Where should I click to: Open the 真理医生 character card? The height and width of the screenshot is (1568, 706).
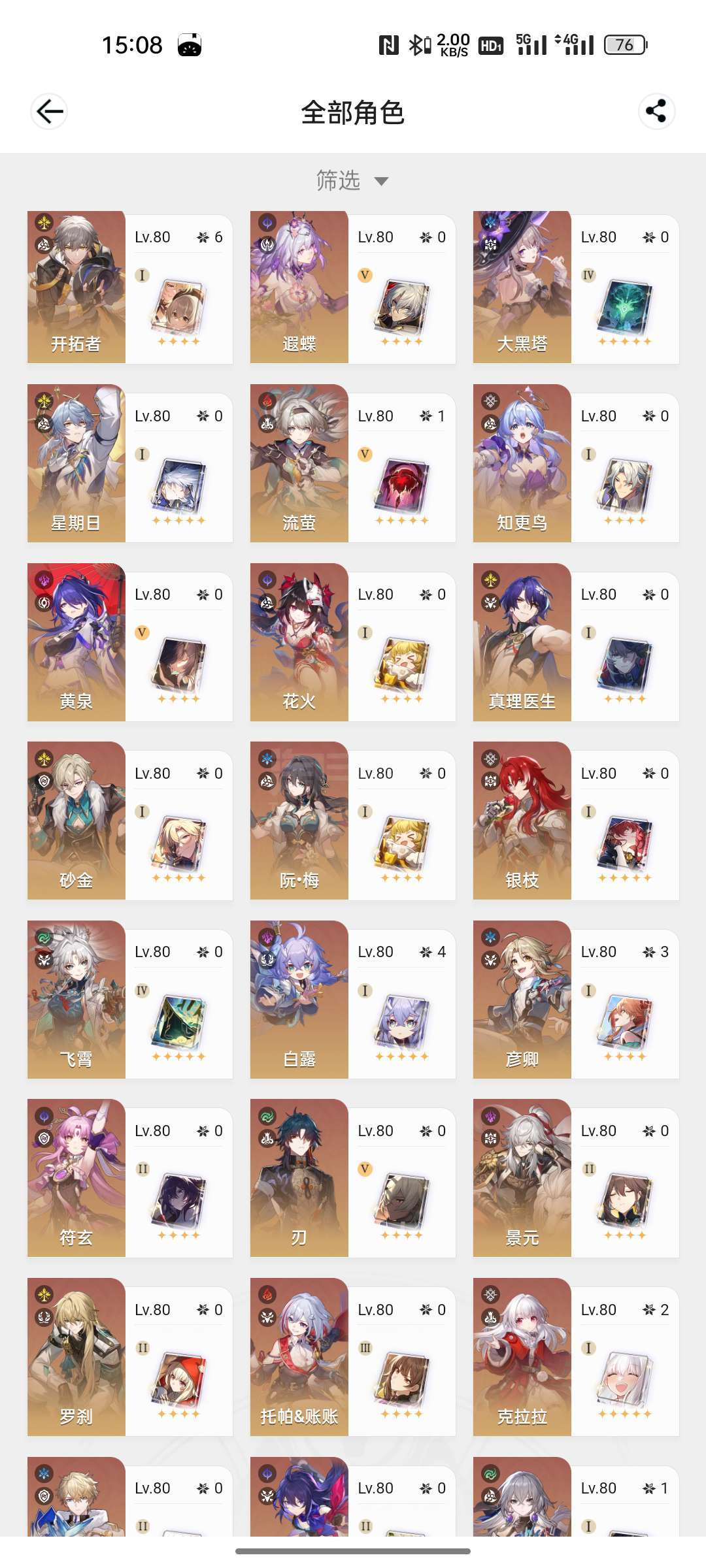click(x=576, y=642)
